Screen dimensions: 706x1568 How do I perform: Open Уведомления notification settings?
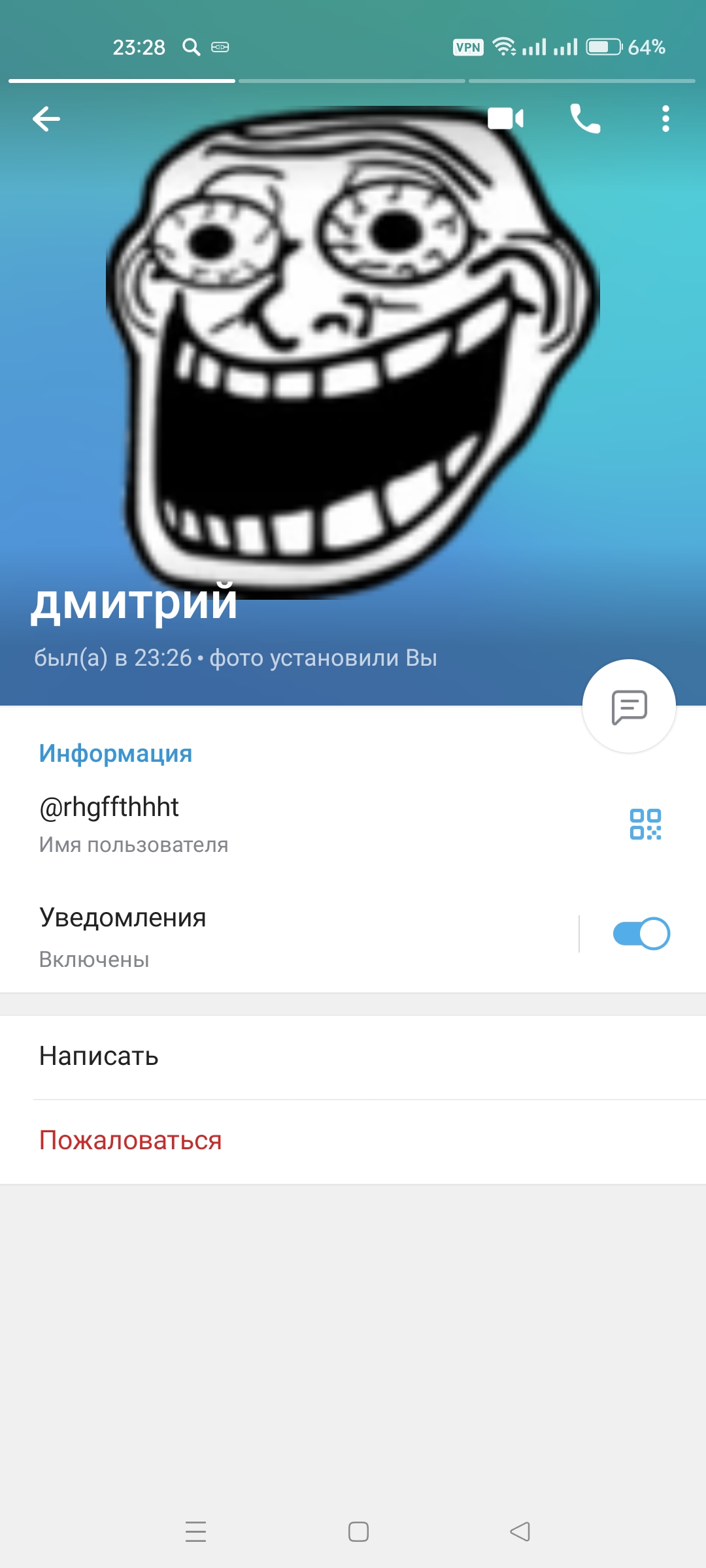pyautogui.click(x=261, y=936)
